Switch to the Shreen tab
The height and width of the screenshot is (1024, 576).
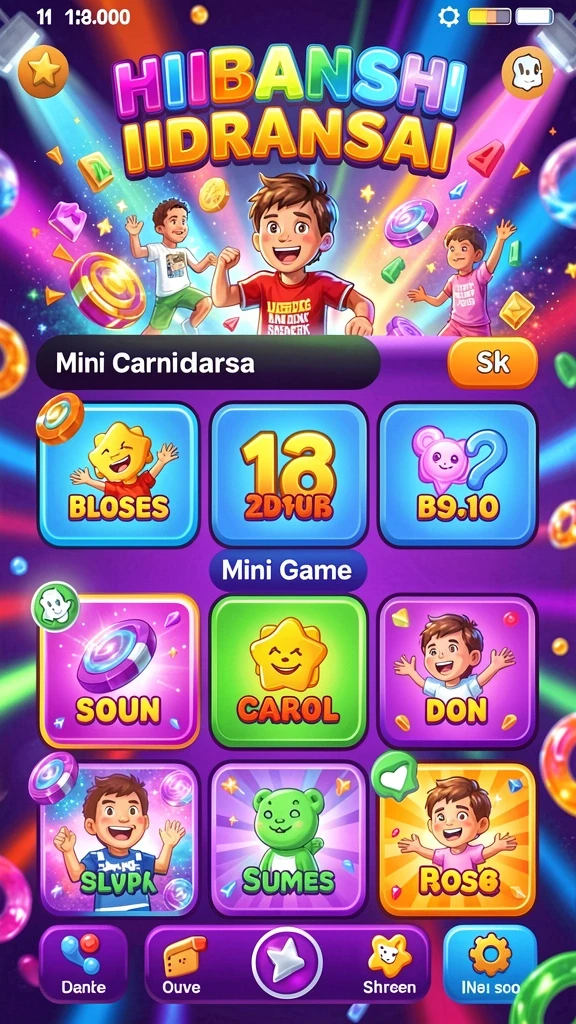pyautogui.click(x=389, y=963)
